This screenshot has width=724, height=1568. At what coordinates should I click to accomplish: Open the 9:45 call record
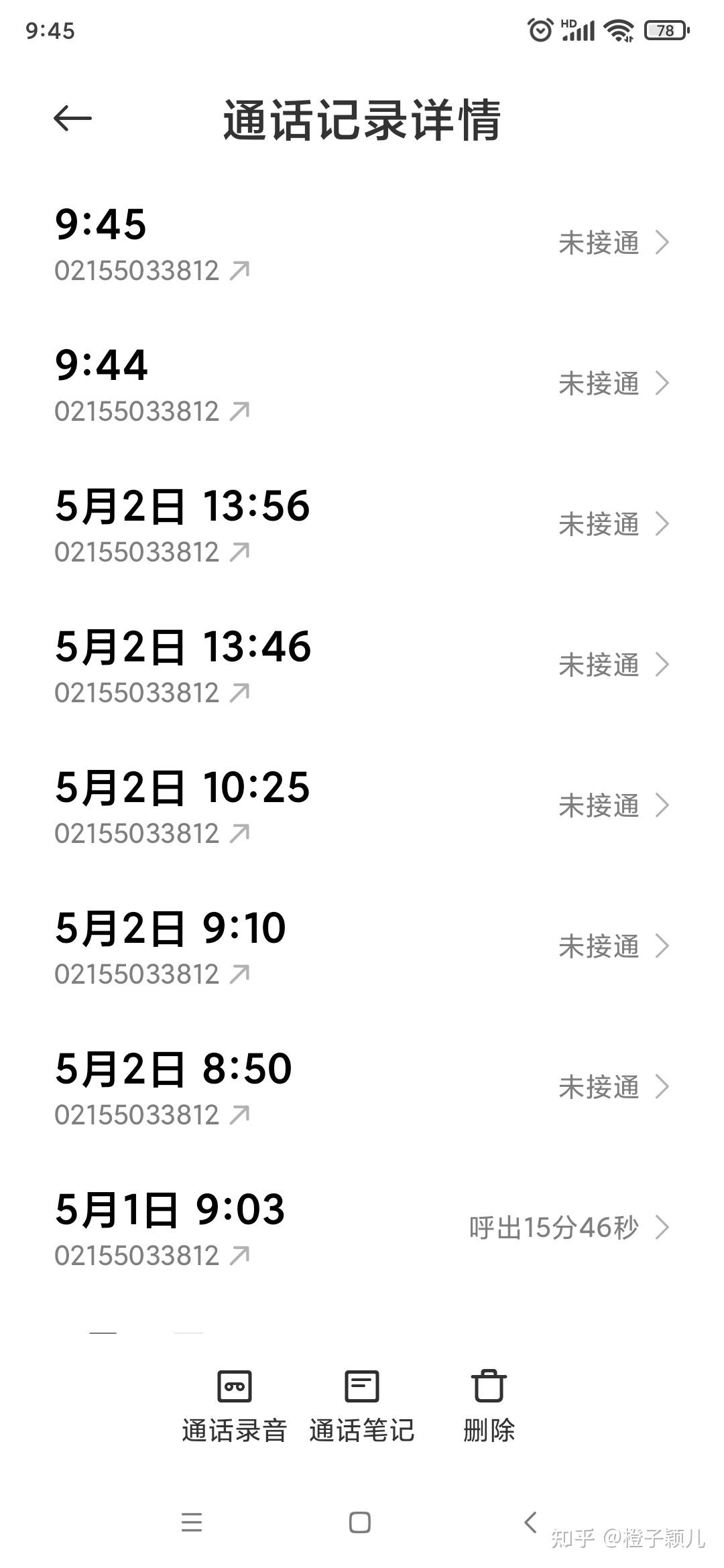pyautogui.click(x=362, y=243)
